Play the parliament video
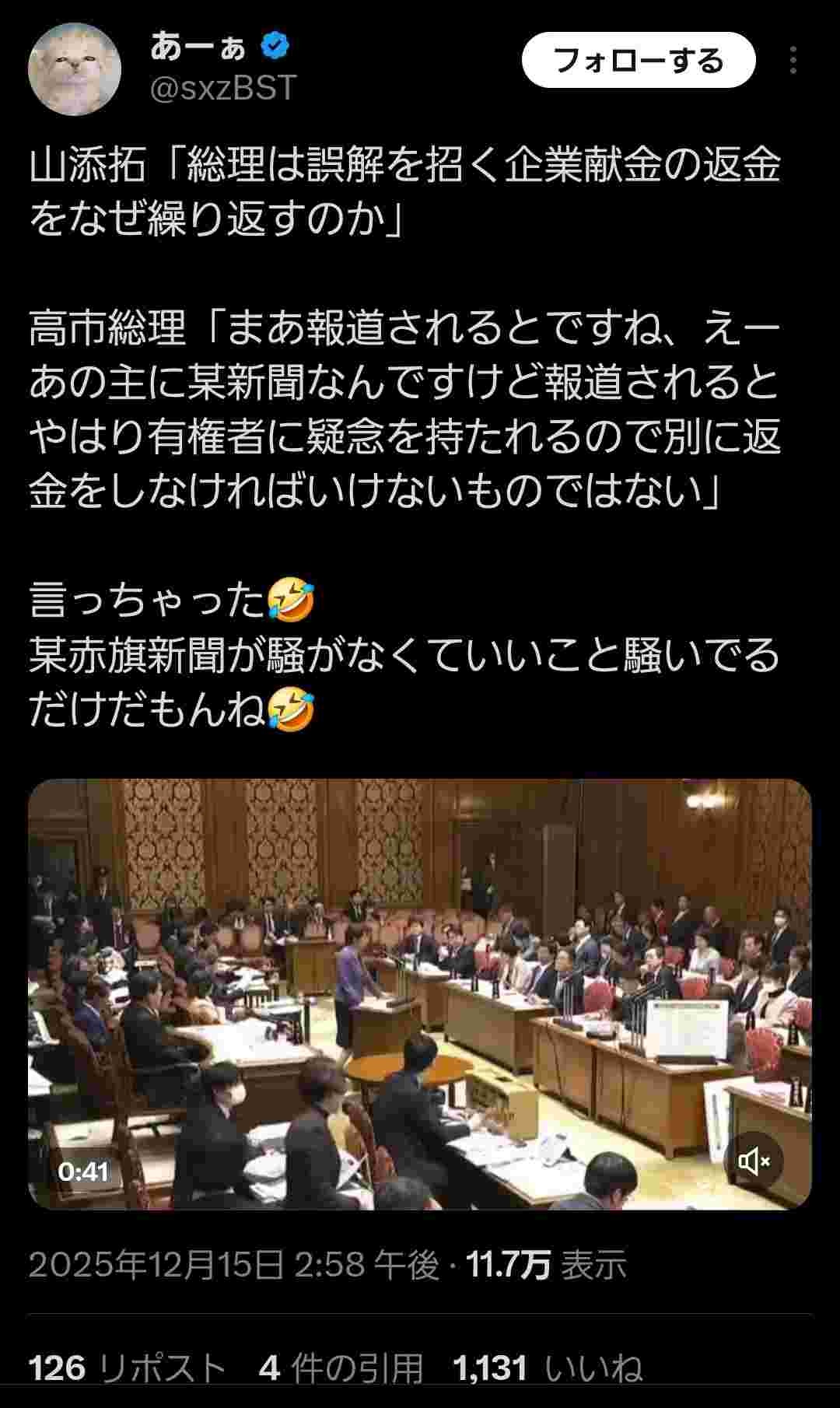The image size is (840, 1408). click(x=420, y=994)
